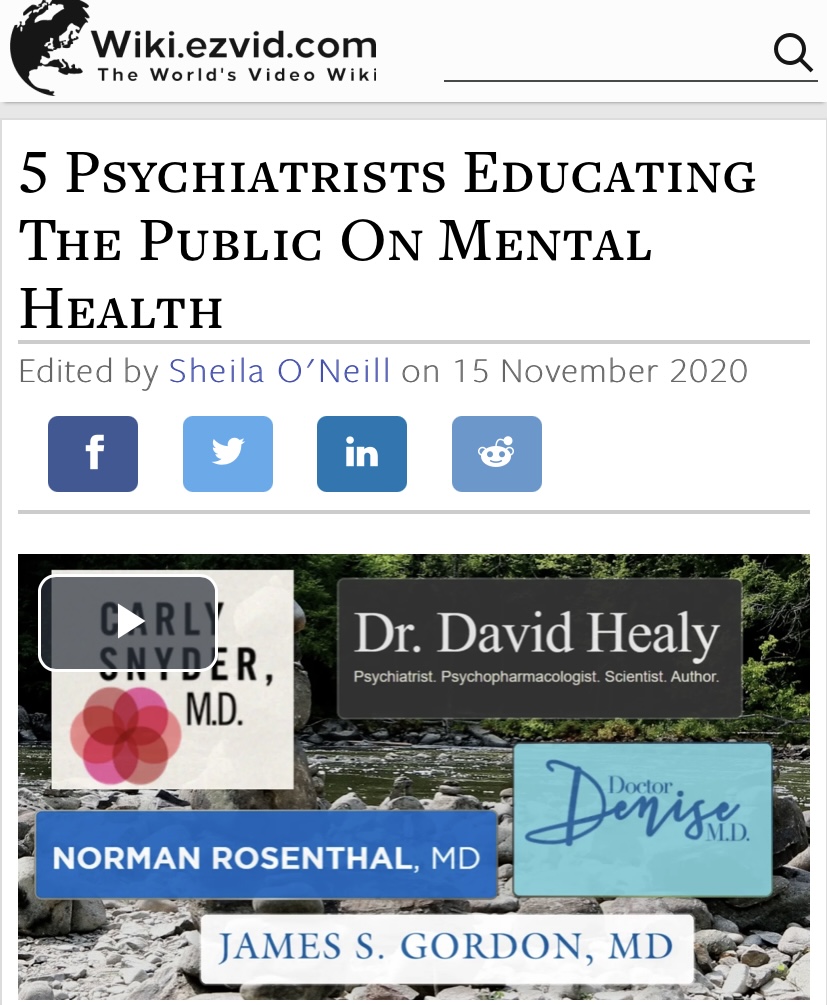
Task: Share the article on Reddit
Action: pyautogui.click(x=497, y=454)
